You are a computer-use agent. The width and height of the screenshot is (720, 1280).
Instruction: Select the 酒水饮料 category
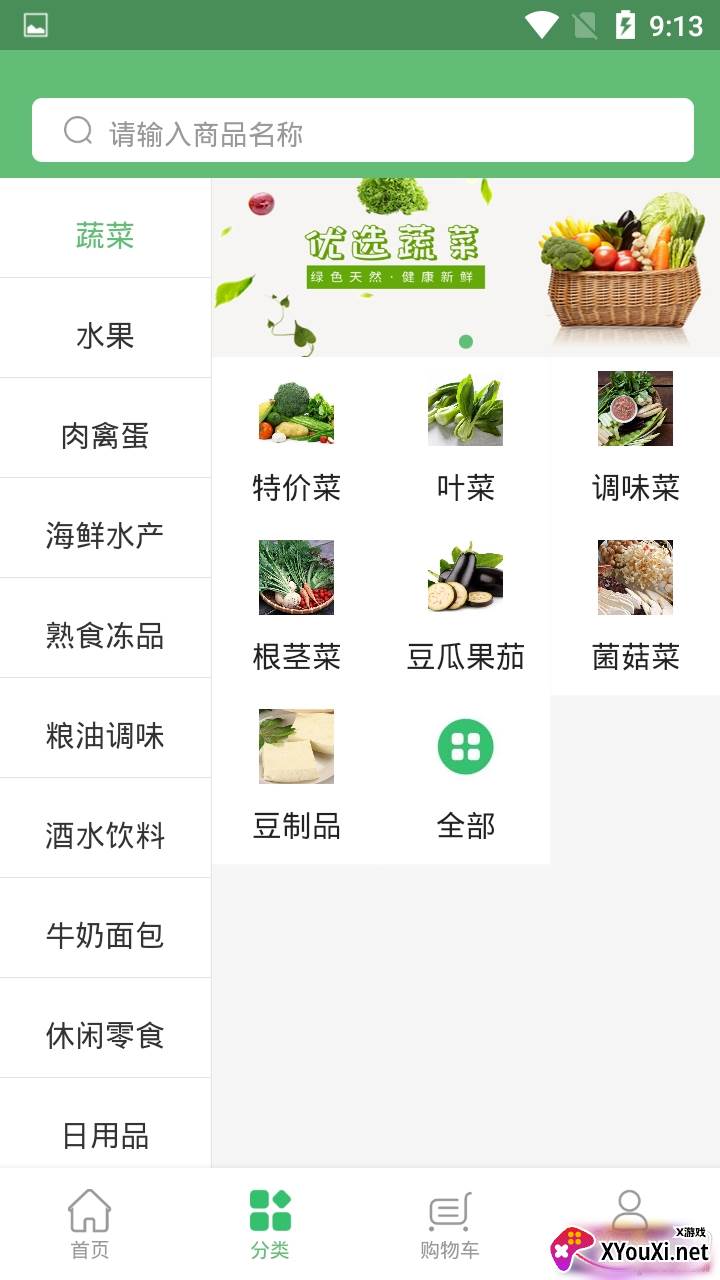point(105,835)
